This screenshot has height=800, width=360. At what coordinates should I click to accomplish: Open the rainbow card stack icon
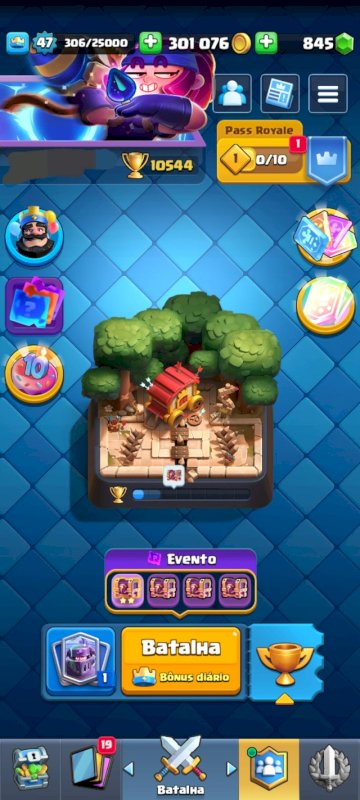click(x=325, y=305)
